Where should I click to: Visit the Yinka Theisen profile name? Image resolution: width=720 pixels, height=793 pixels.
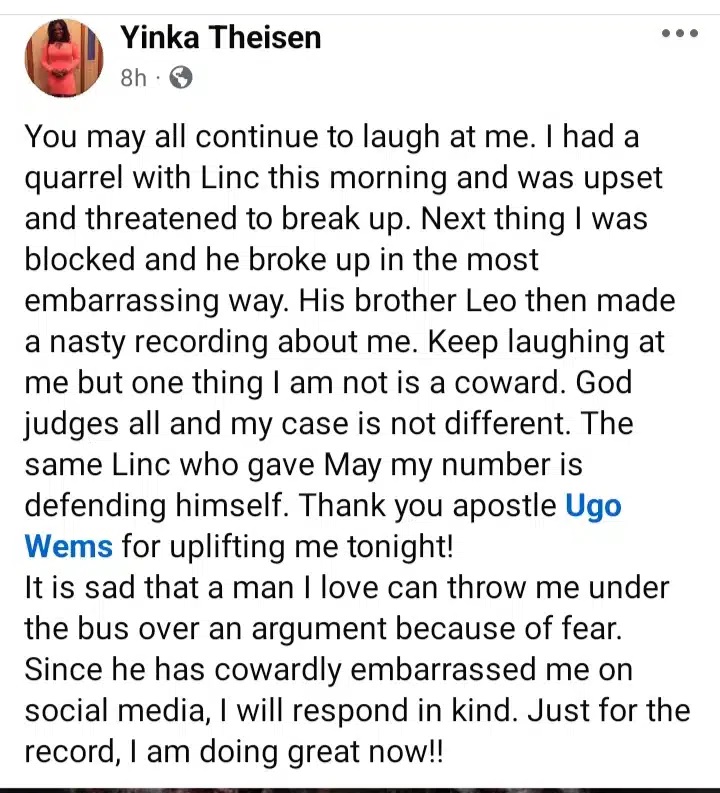221,38
